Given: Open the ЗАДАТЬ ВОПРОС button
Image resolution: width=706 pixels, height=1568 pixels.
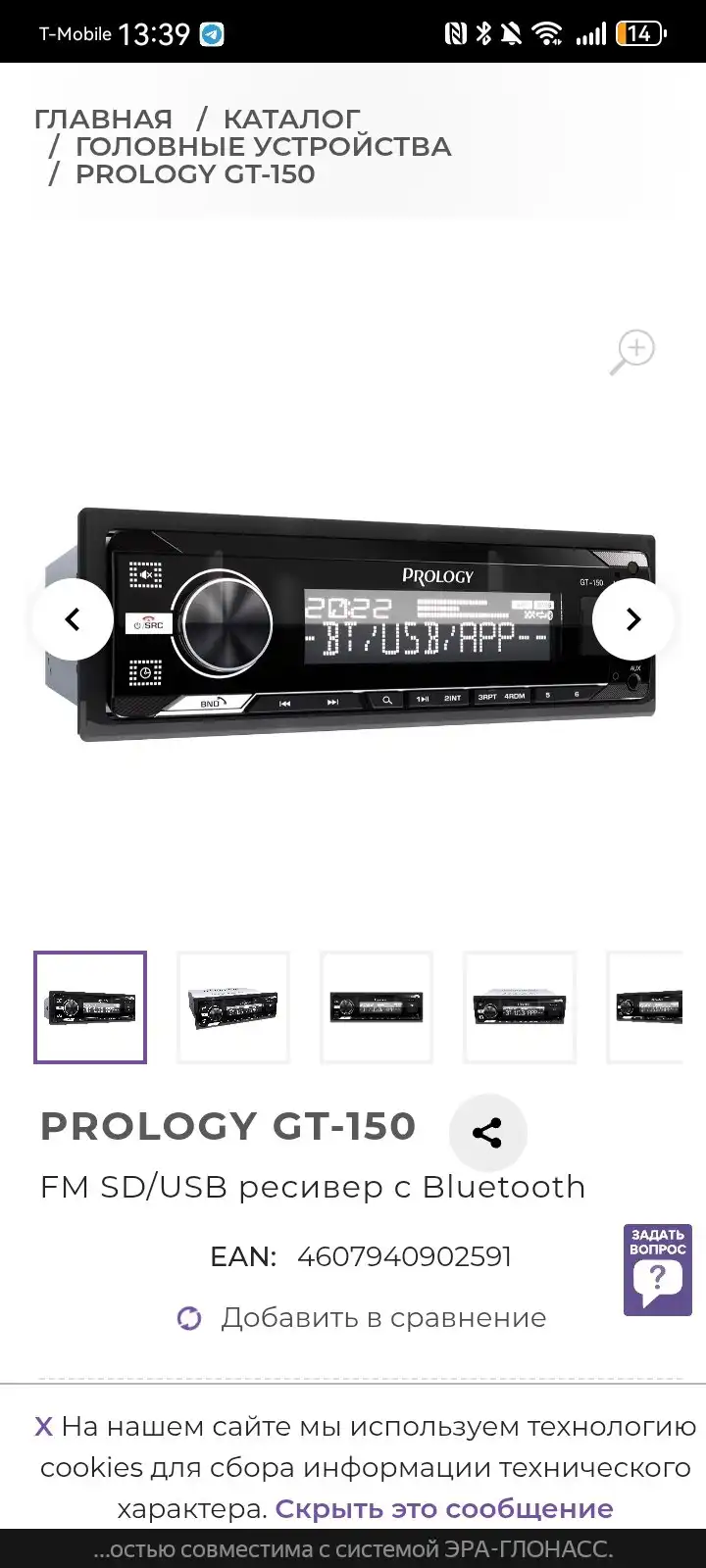Looking at the screenshot, I should 658,1269.
